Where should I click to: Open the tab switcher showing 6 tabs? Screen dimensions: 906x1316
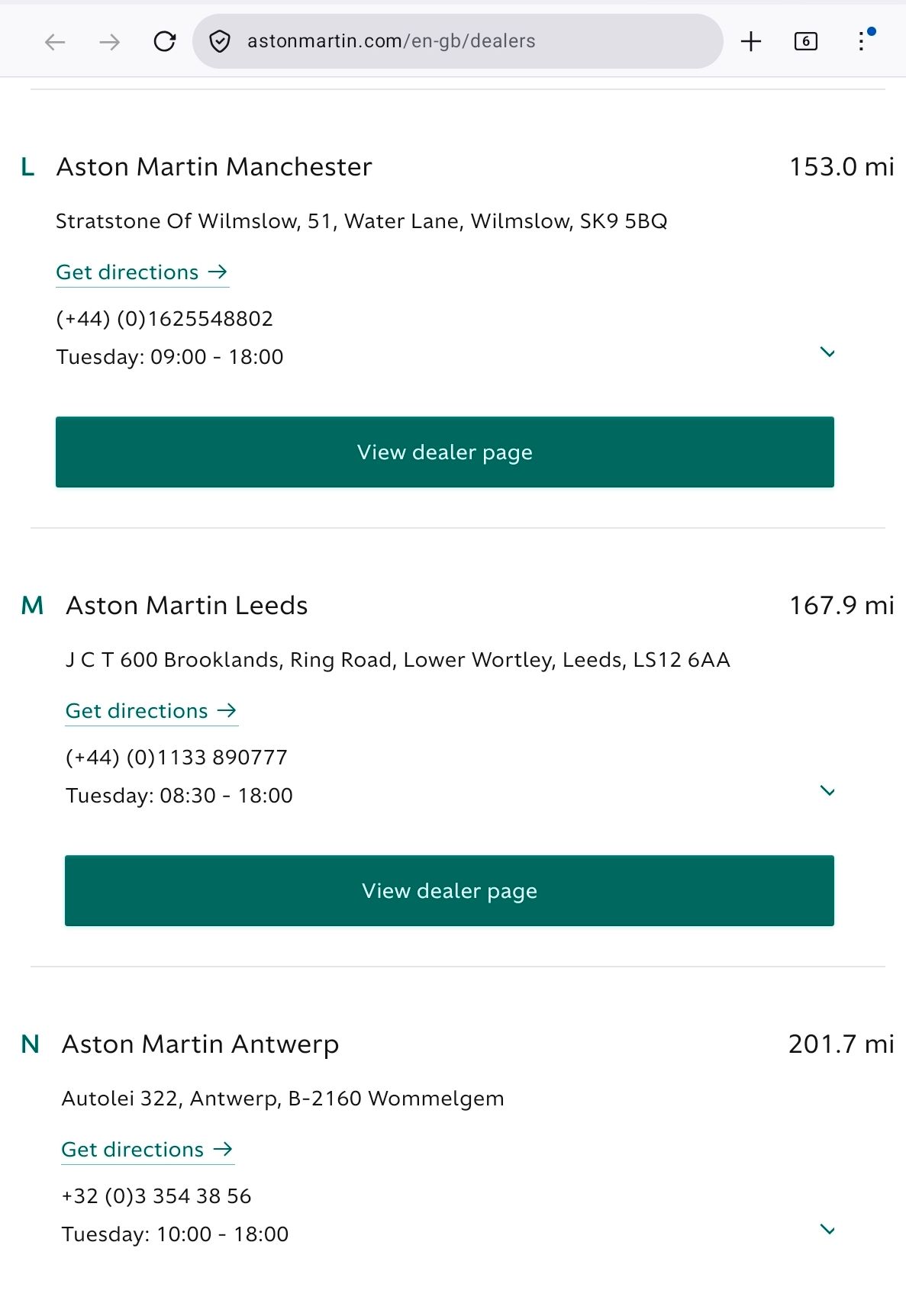pos(806,41)
